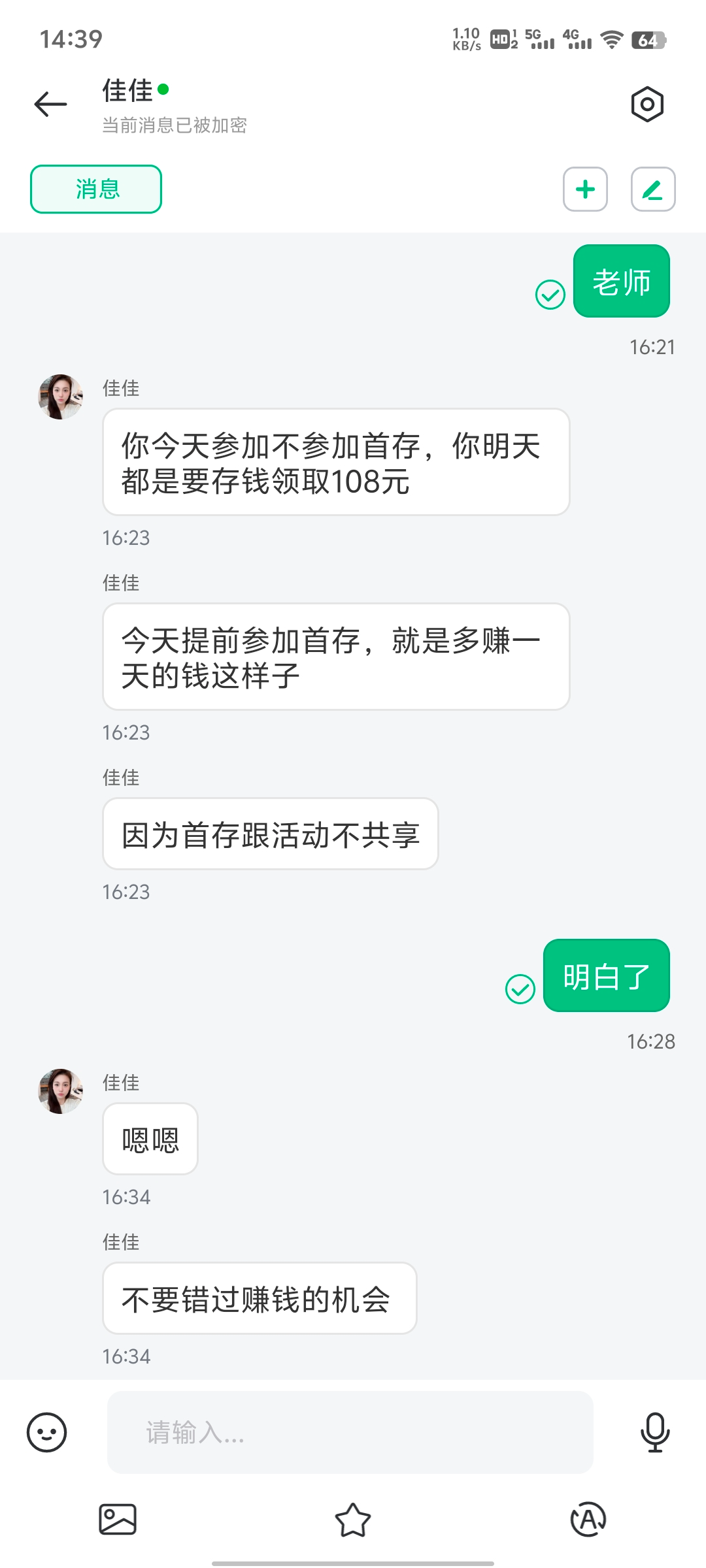706x1568 pixels.
Task: Go back from the 佳佳 chat
Action: (x=50, y=104)
